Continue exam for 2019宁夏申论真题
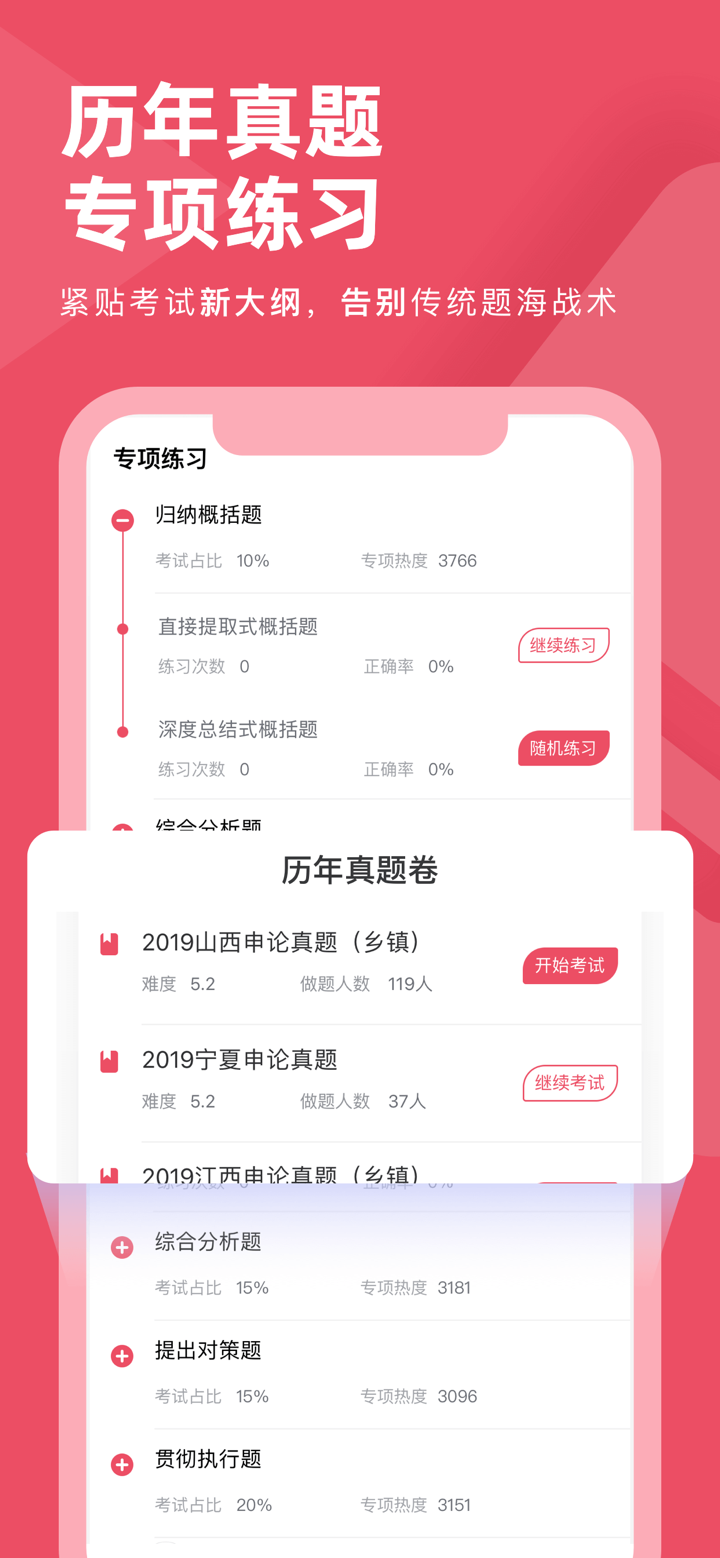This screenshot has height=1558, width=720. [x=570, y=1083]
